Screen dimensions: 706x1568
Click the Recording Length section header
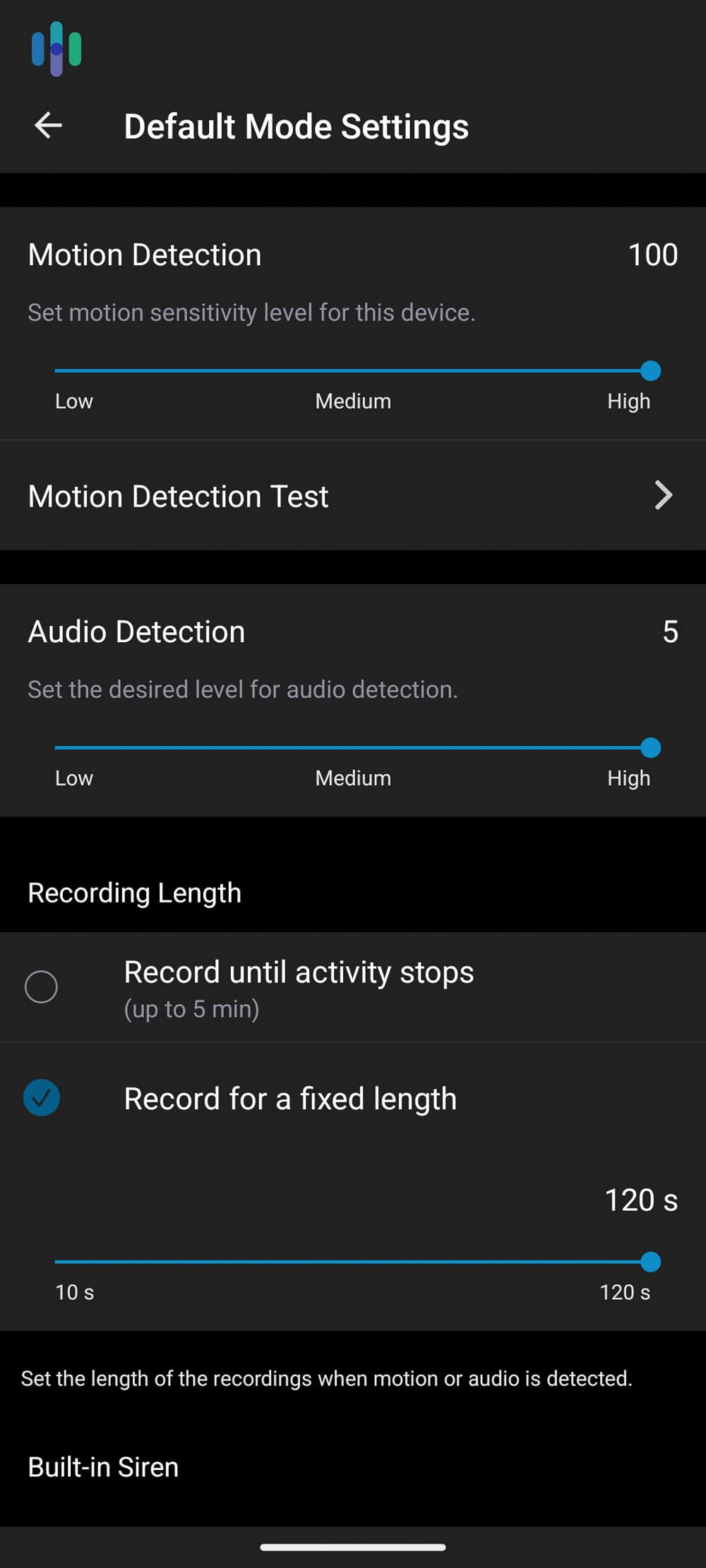coord(134,892)
